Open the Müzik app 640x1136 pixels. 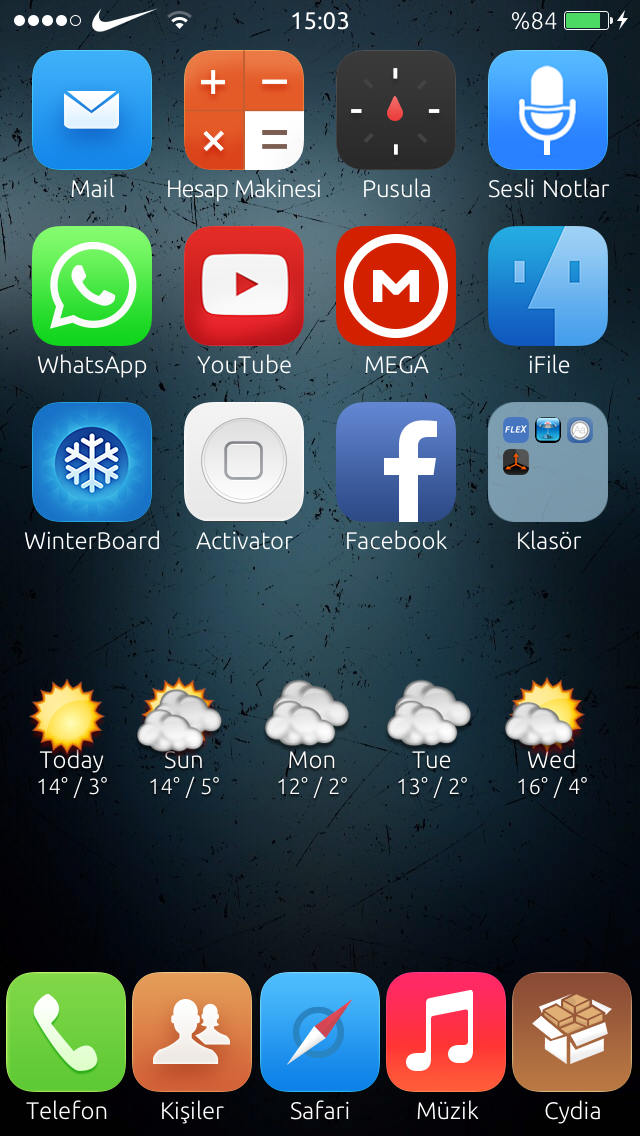tap(446, 1032)
